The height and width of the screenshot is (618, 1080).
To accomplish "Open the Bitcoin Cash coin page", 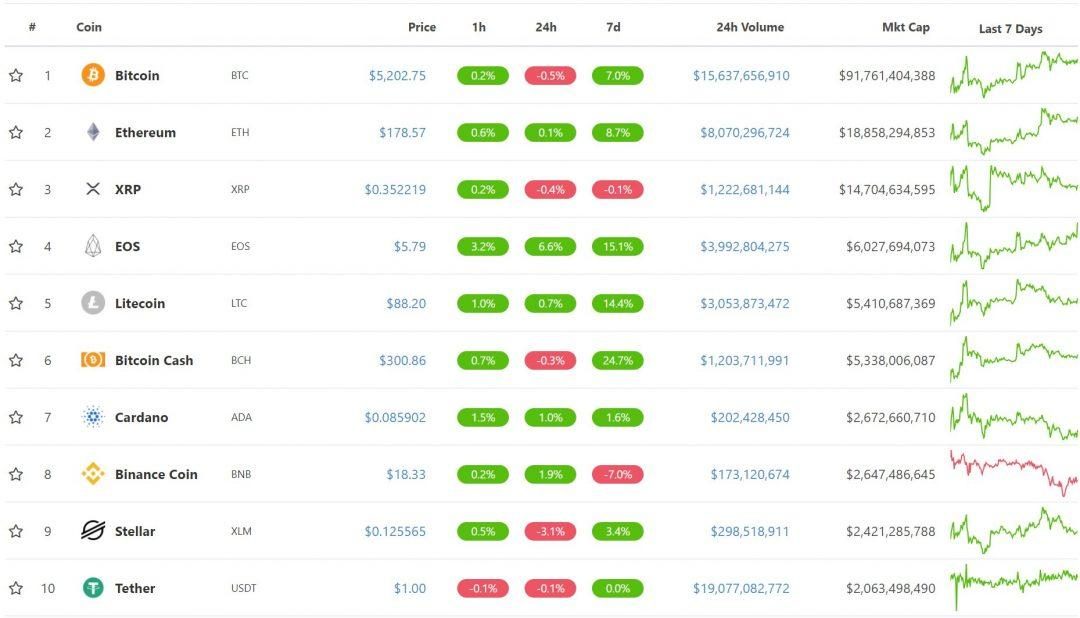I will 153,360.
